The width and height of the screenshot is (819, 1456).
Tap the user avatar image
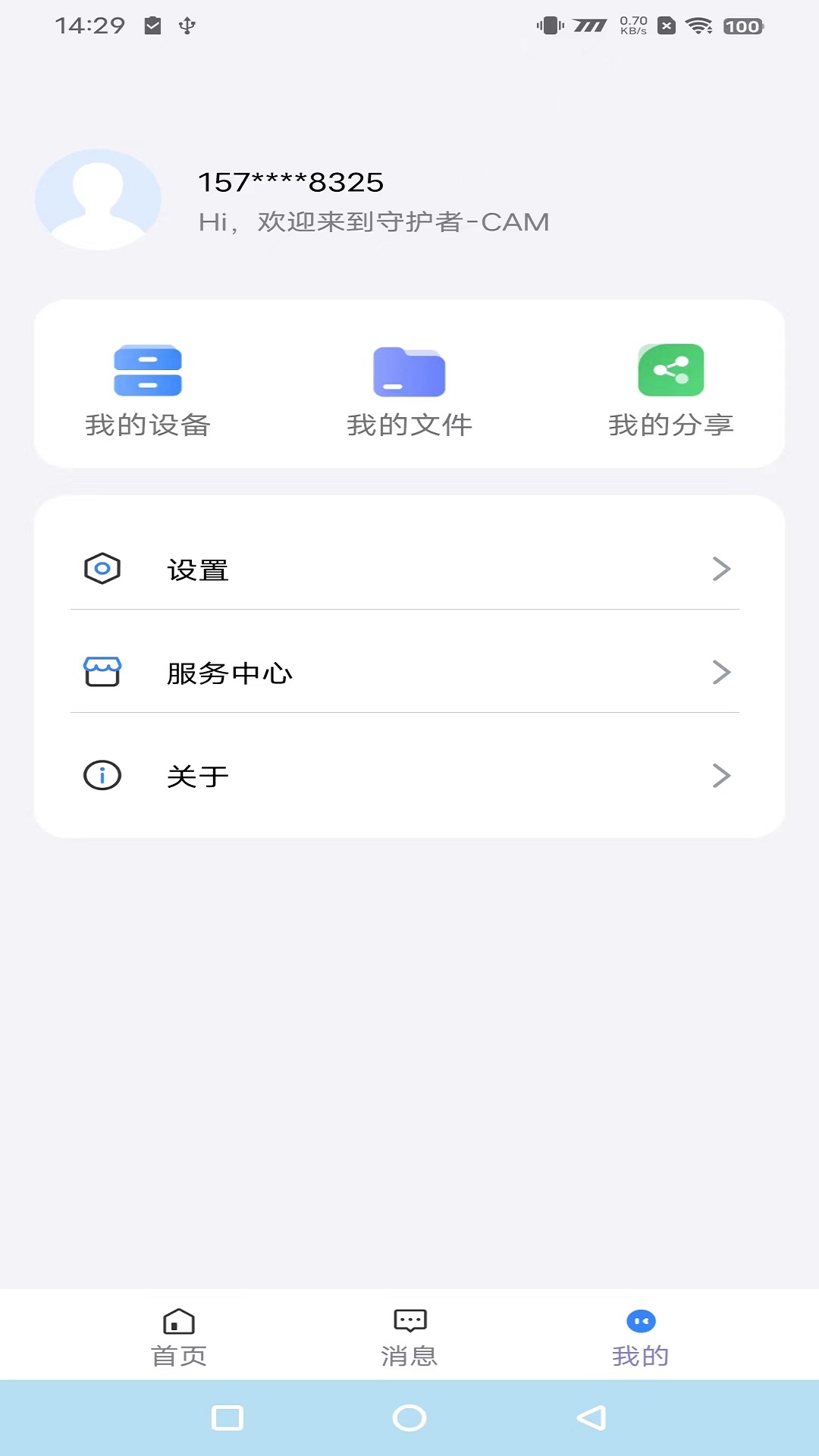point(97,199)
